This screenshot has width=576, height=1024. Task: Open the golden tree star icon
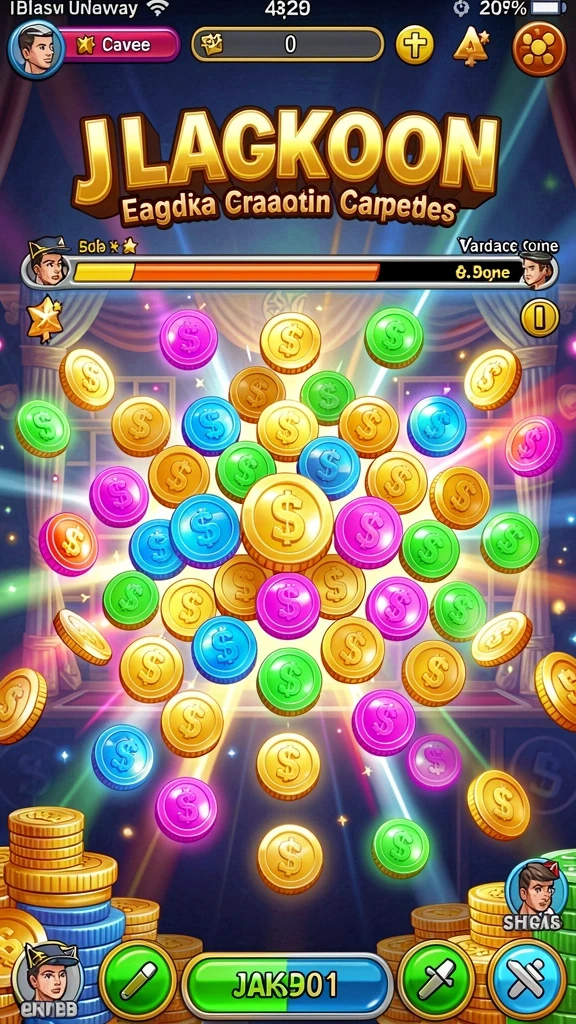pos(472,46)
